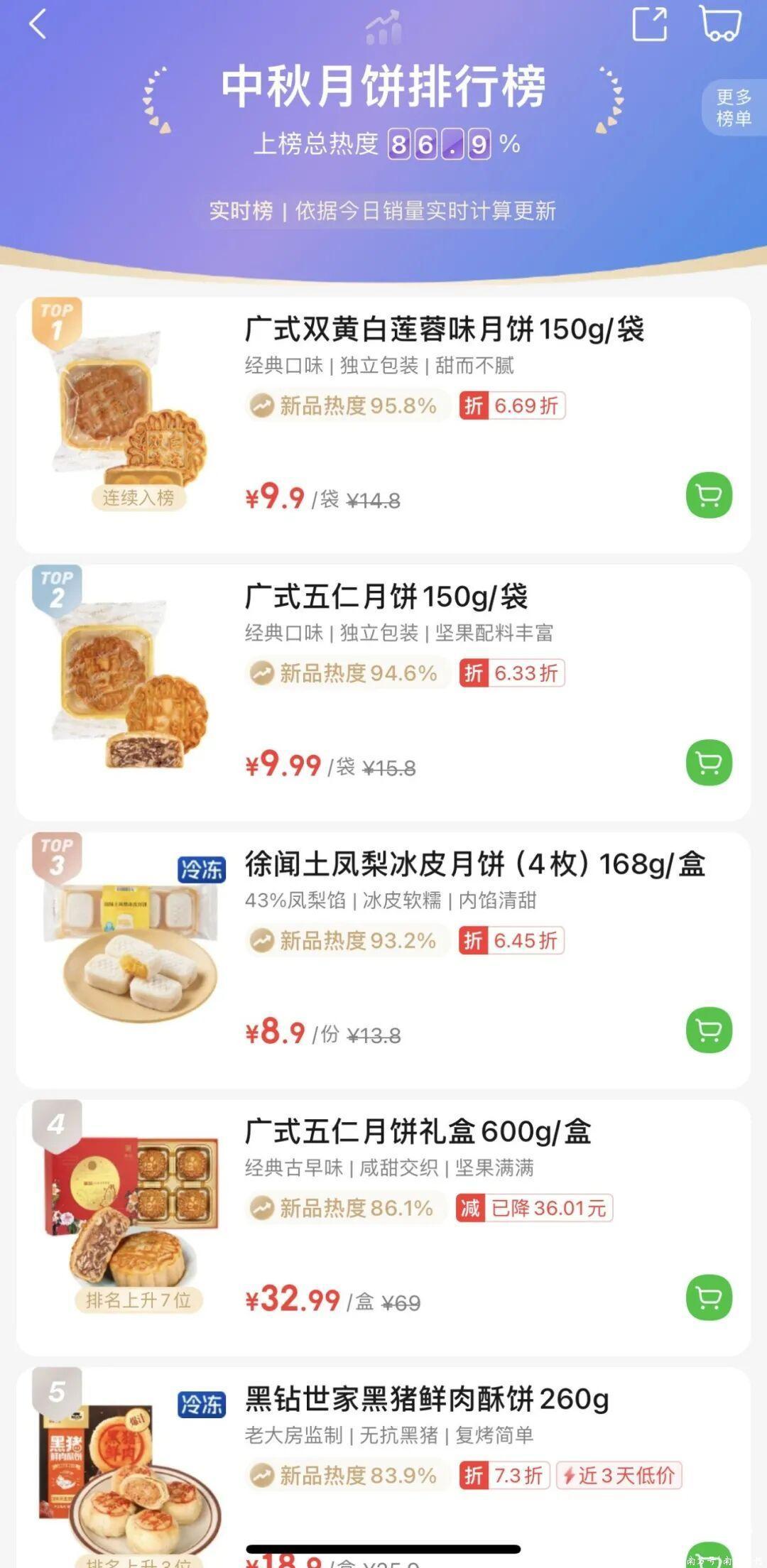Open the 更多榜单 rankings list

734,108
